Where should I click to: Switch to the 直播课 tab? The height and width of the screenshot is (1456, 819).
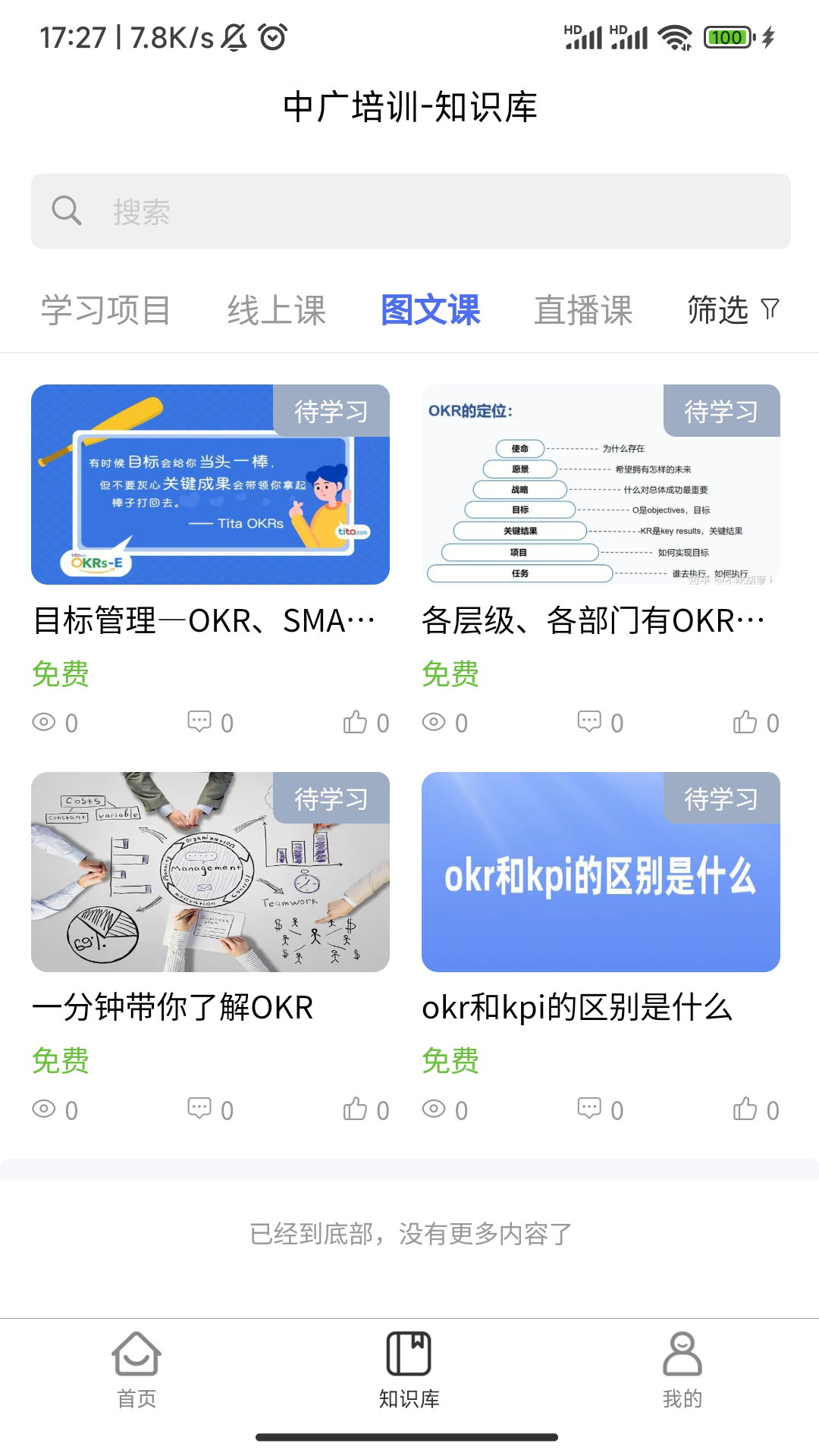click(583, 310)
